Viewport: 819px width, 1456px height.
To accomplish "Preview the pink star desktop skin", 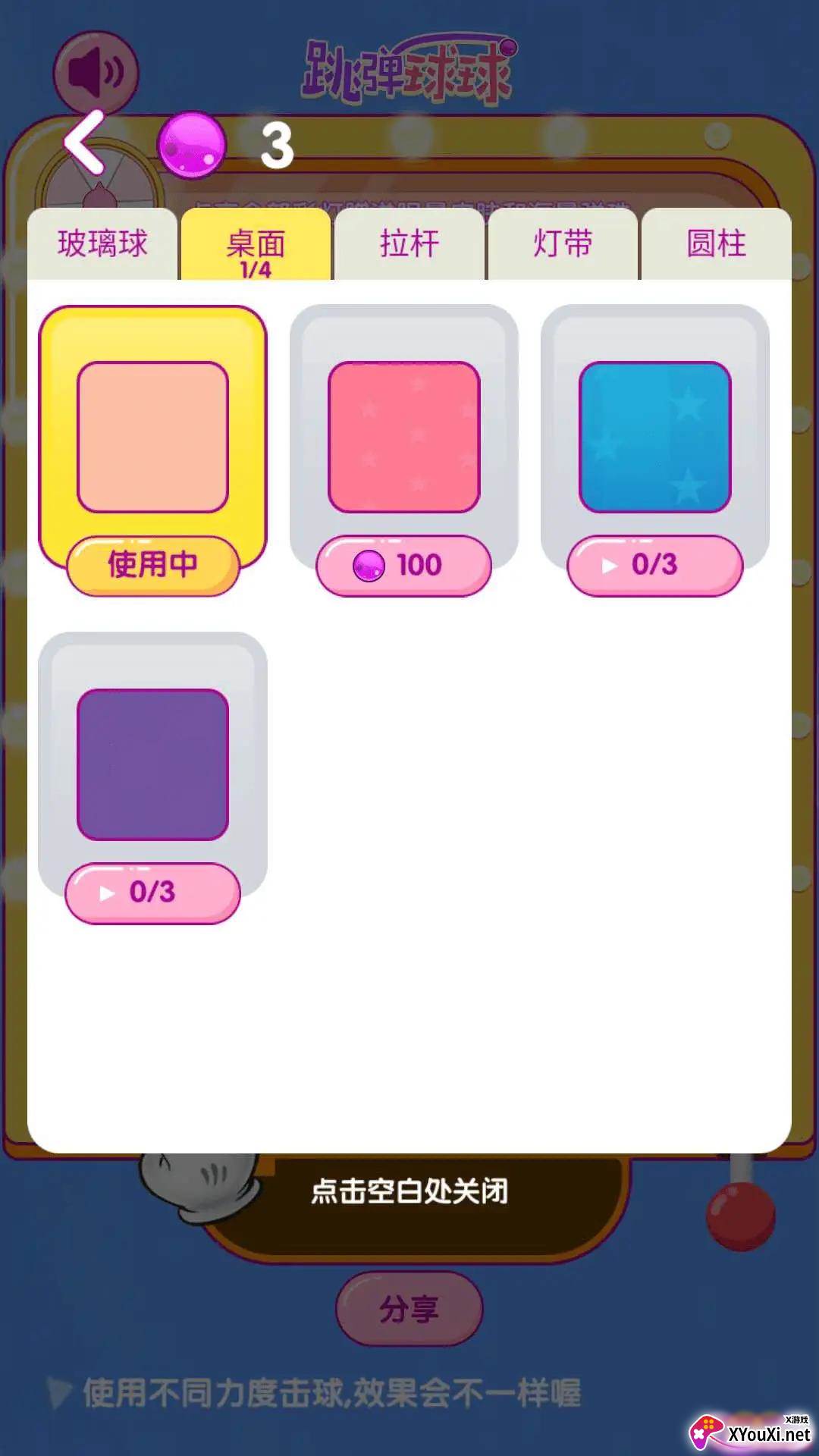I will coord(403,437).
